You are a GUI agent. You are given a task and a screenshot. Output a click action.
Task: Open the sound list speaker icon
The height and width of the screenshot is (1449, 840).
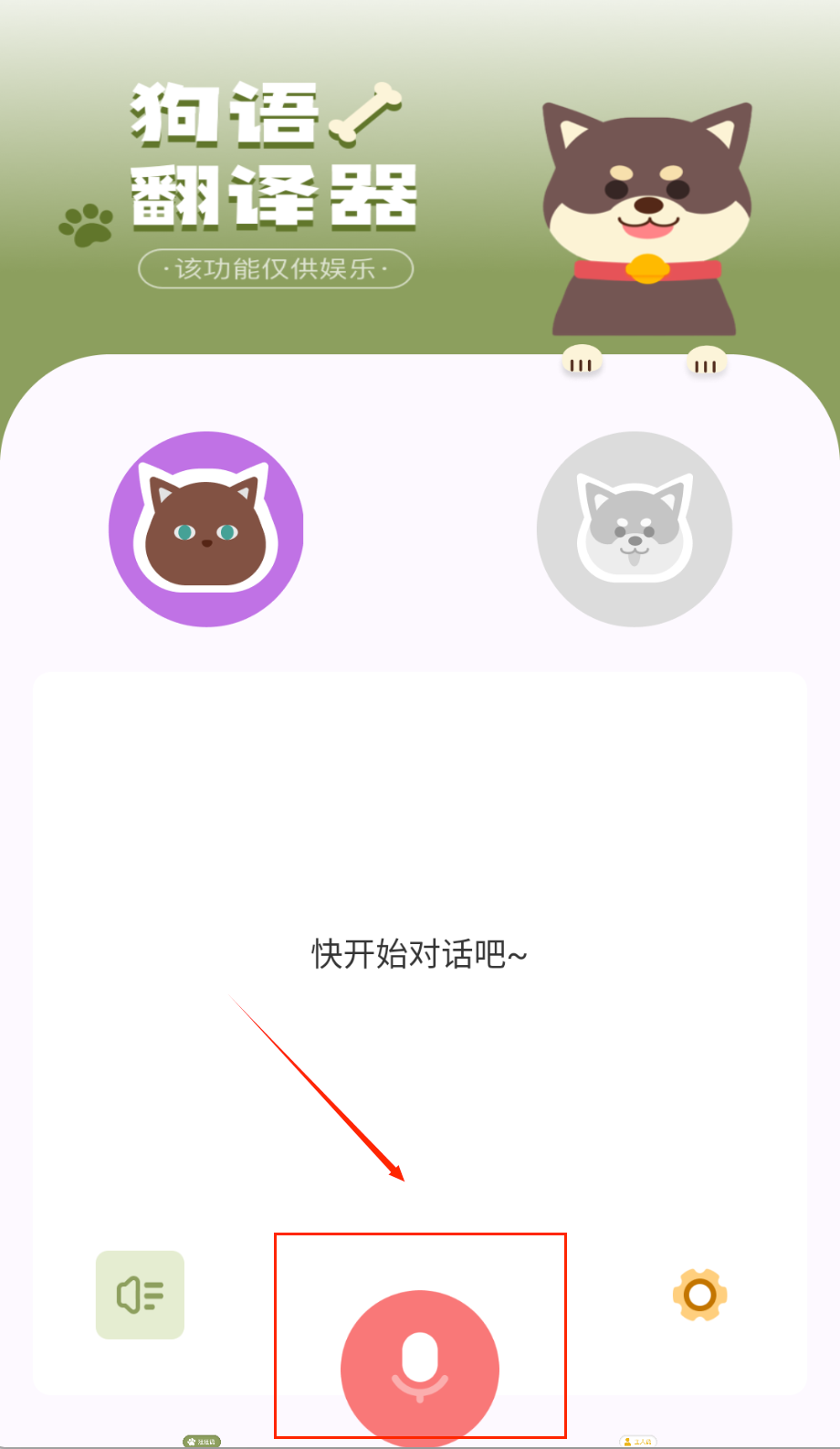pos(140,1295)
